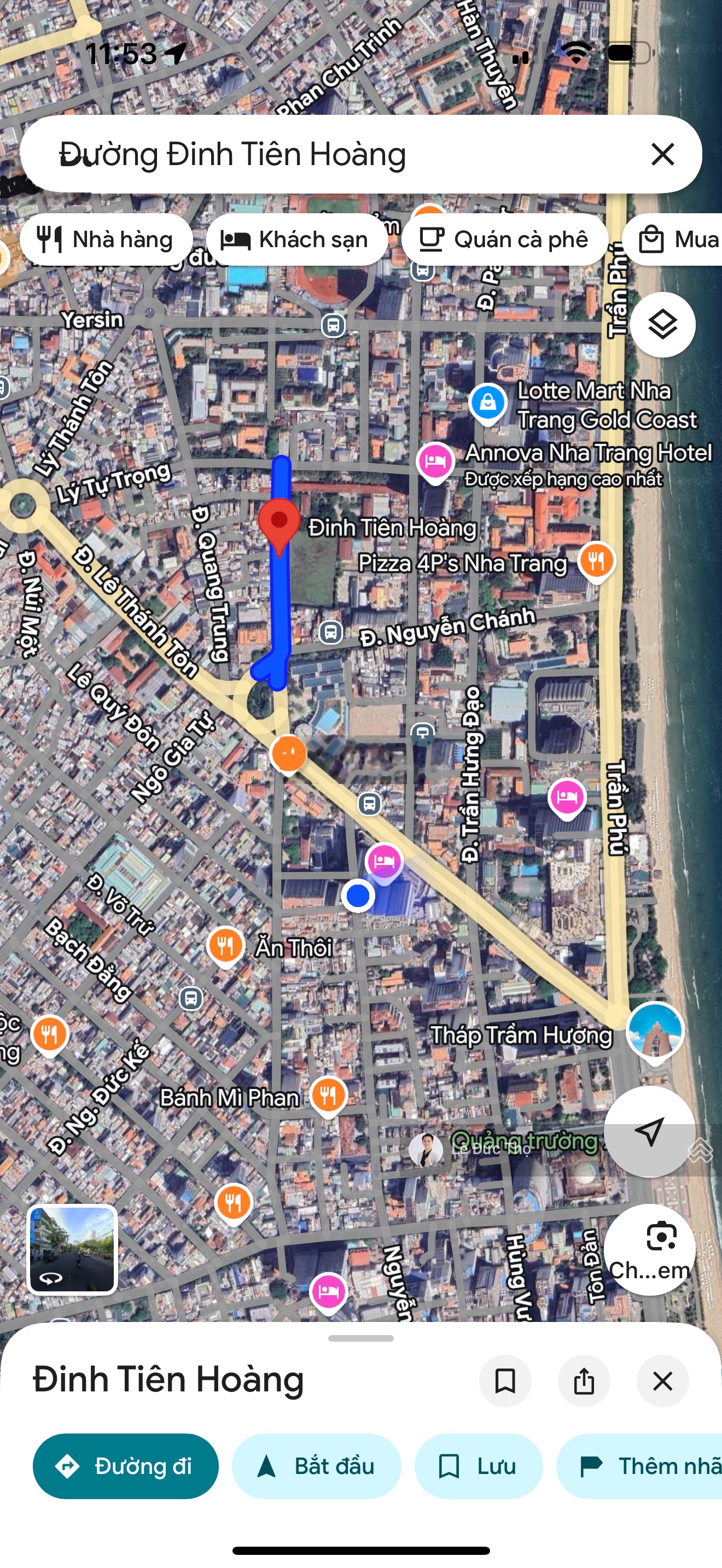Open Pizza 4P's Nha Trang marker
The image size is (722, 1568).
pyautogui.click(x=596, y=560)
